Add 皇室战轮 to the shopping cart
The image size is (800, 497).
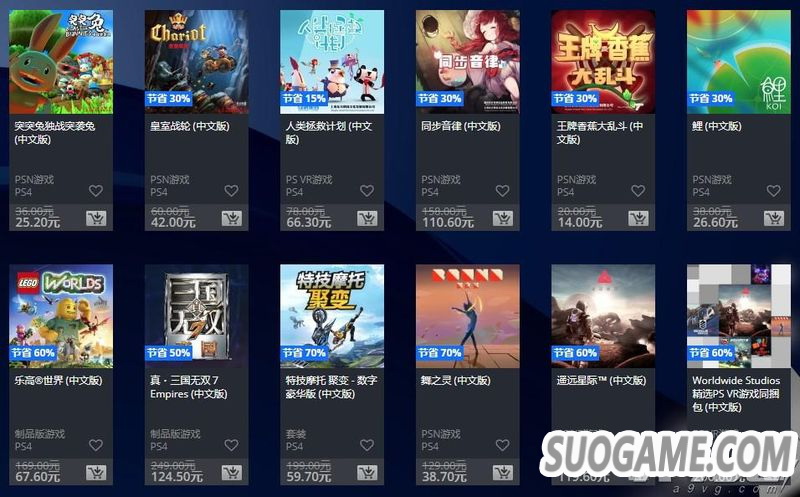tap(231, 218)
